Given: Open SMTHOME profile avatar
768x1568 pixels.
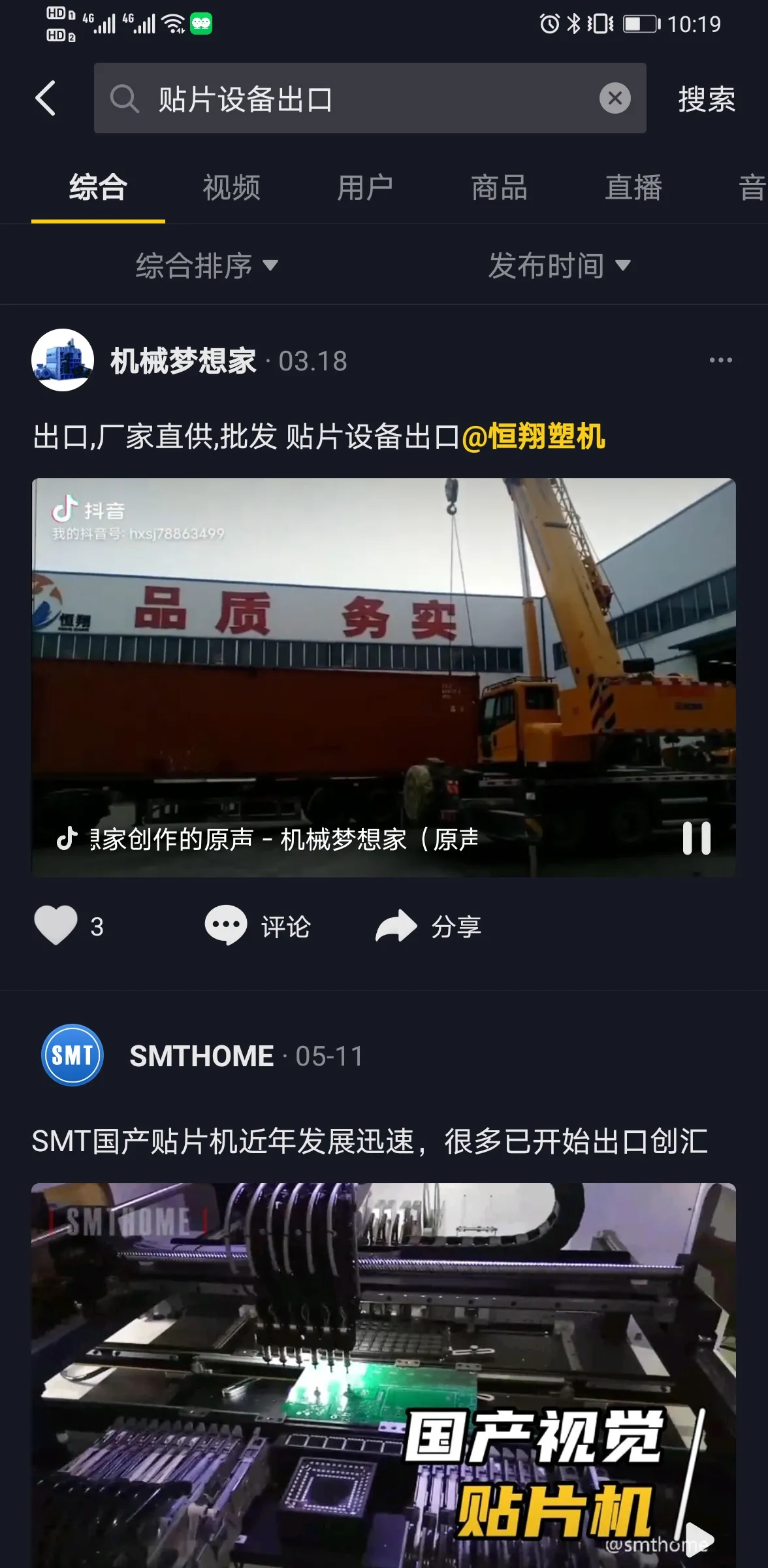Looking at the screenshot, I should tap(72, 1055).
